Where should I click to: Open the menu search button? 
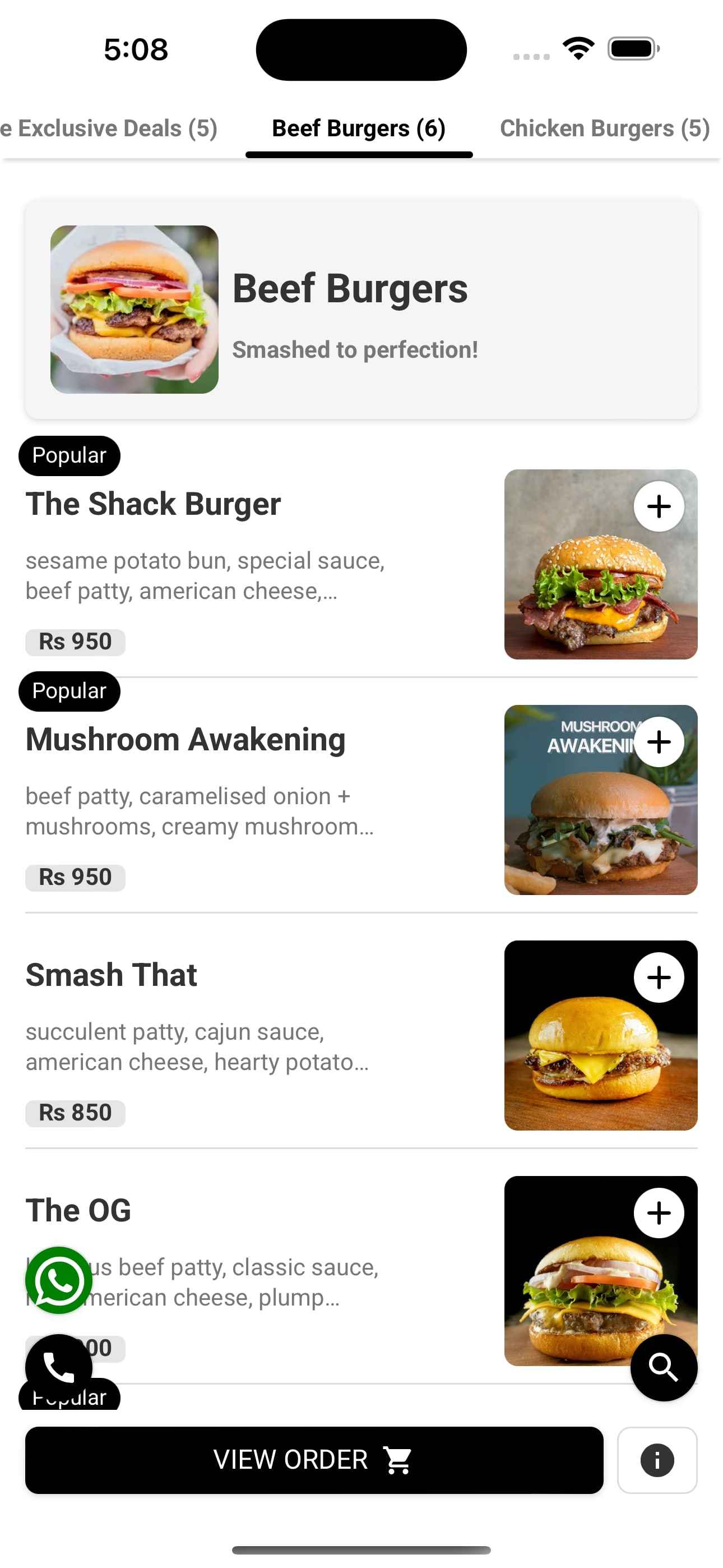click(664, 1367)
